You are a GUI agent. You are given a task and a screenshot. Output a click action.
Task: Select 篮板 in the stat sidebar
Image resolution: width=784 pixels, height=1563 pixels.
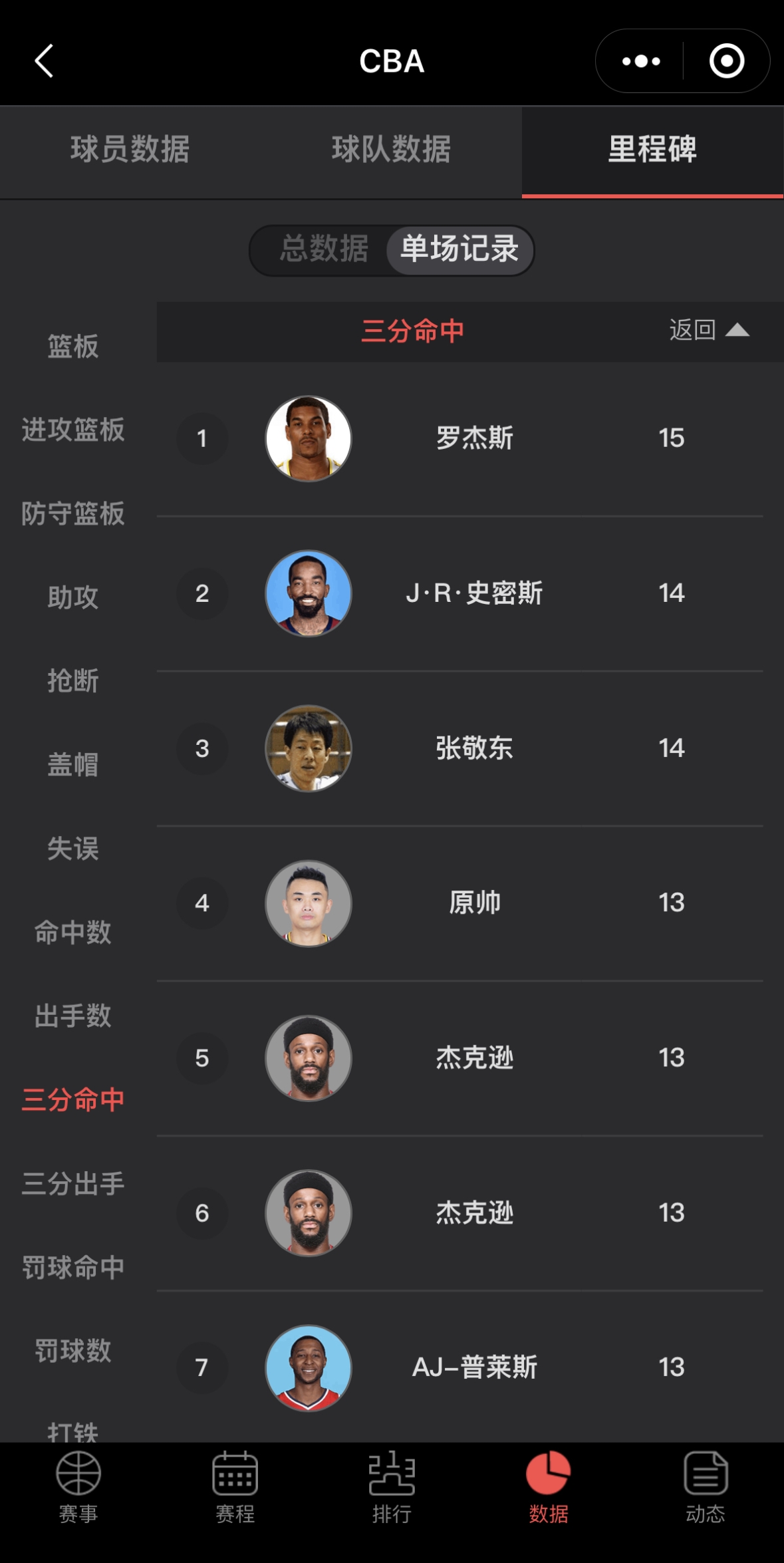pos(73,347)
